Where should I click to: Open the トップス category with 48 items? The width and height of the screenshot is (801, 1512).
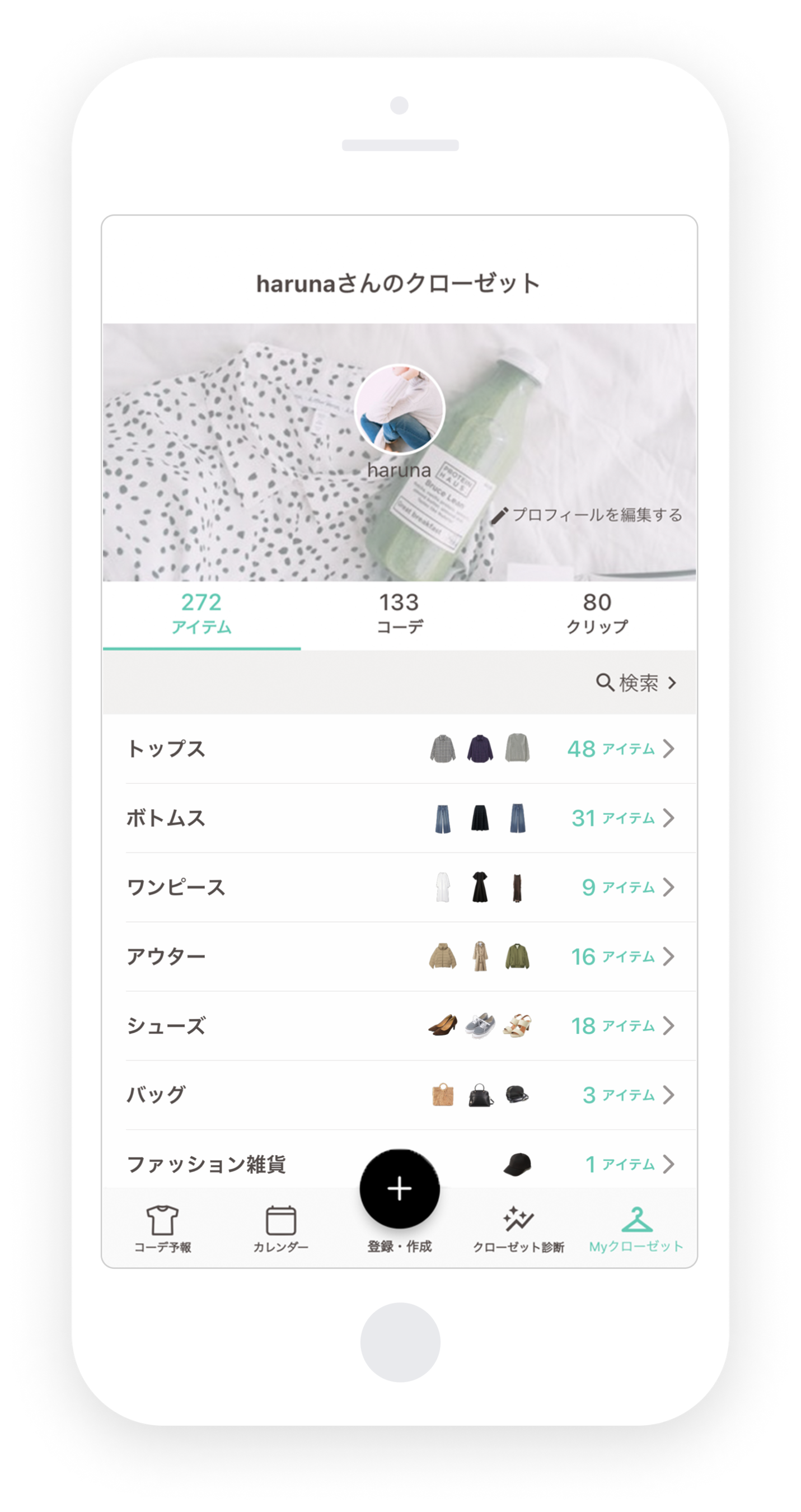coord(399,749)
